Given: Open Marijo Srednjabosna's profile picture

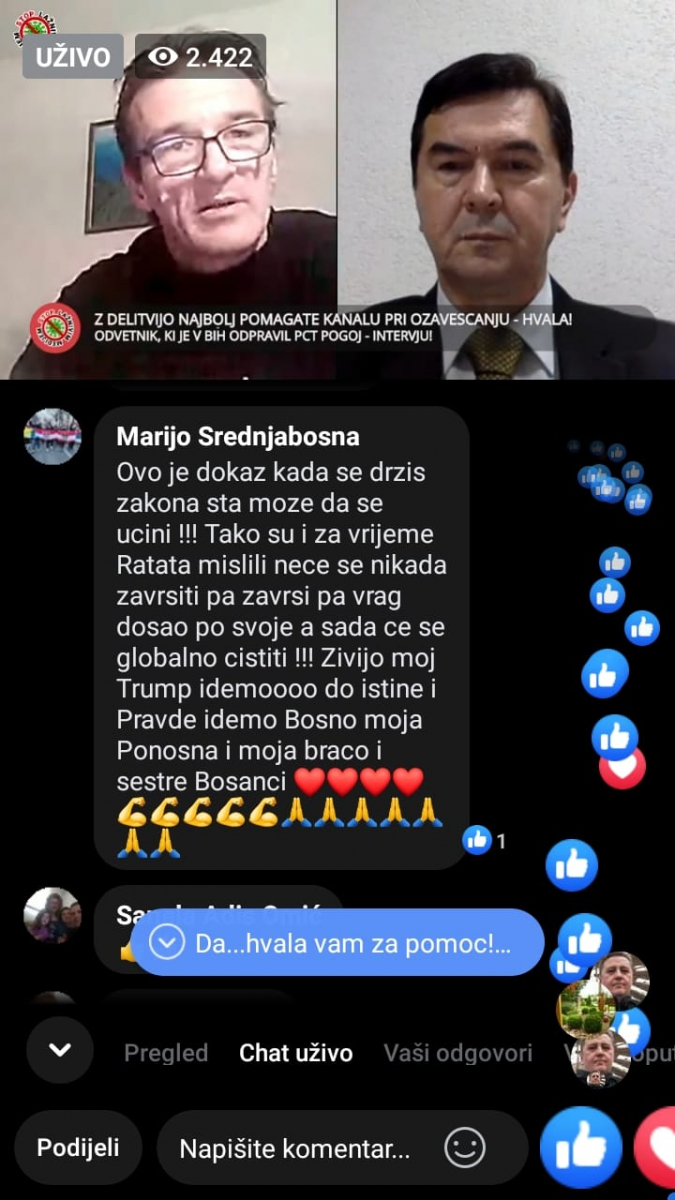Looking at the screenshot, I should (52, 436).
